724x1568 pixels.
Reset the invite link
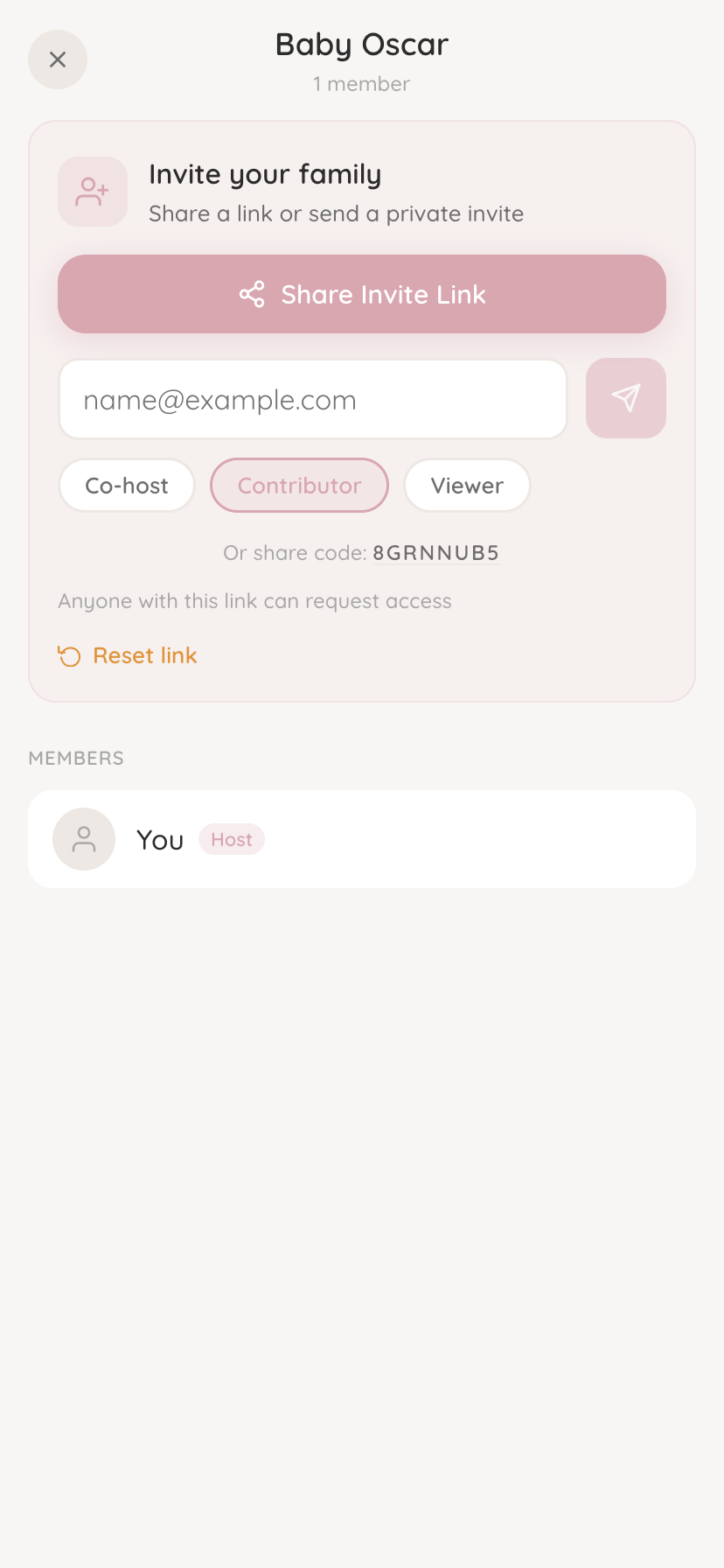[x=129, y=655]
